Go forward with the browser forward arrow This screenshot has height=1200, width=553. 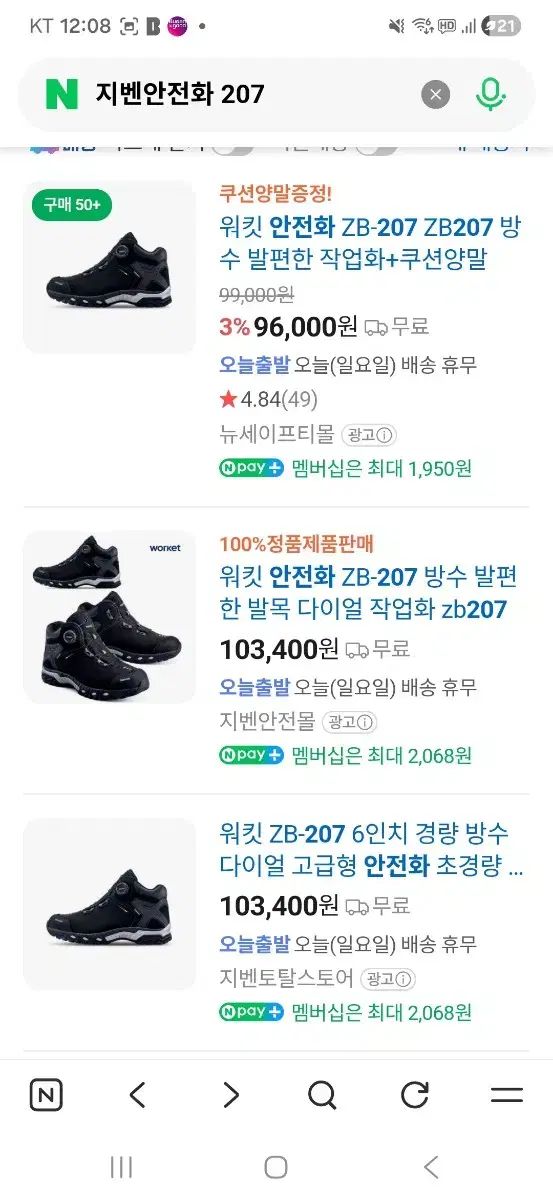230,1095
